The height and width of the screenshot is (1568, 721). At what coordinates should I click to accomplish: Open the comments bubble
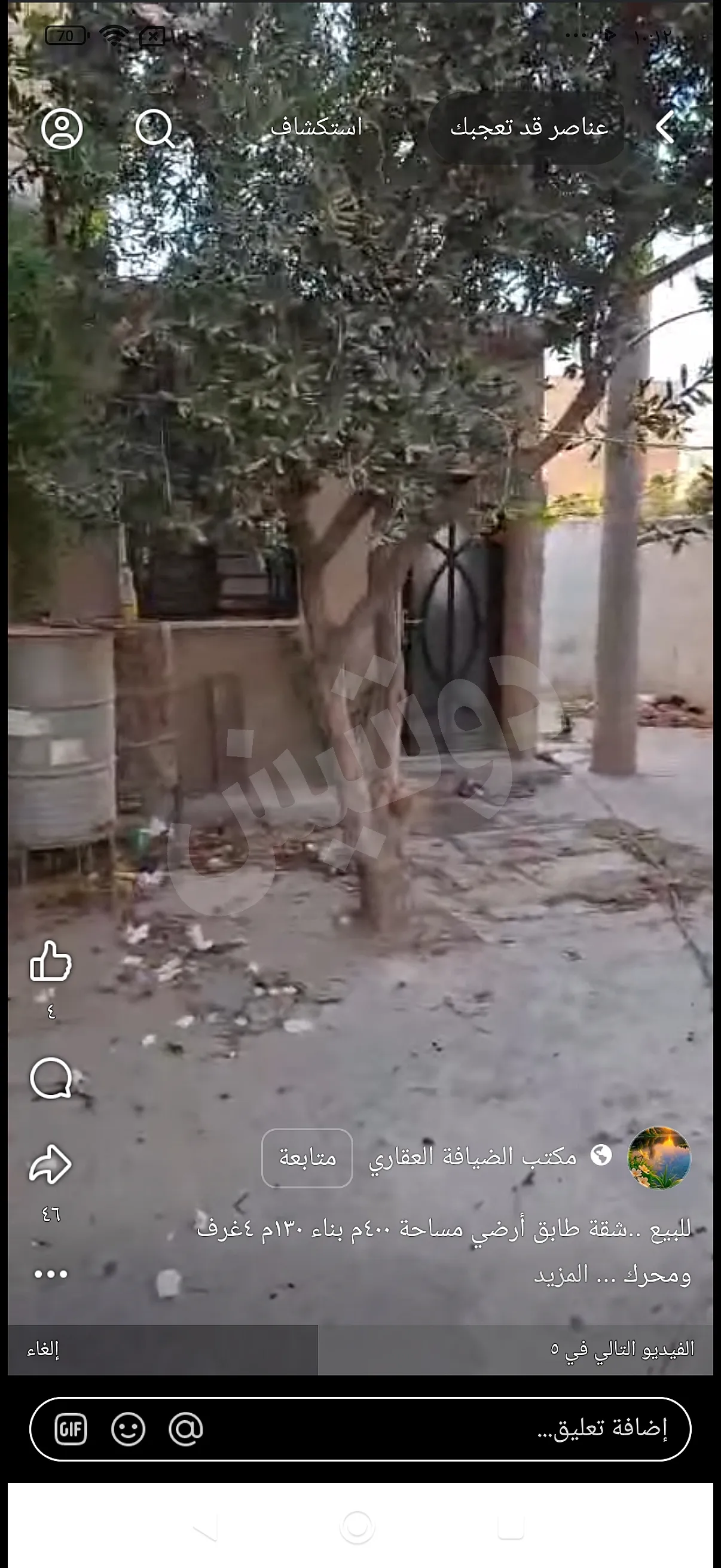[x=50, y=1078]
